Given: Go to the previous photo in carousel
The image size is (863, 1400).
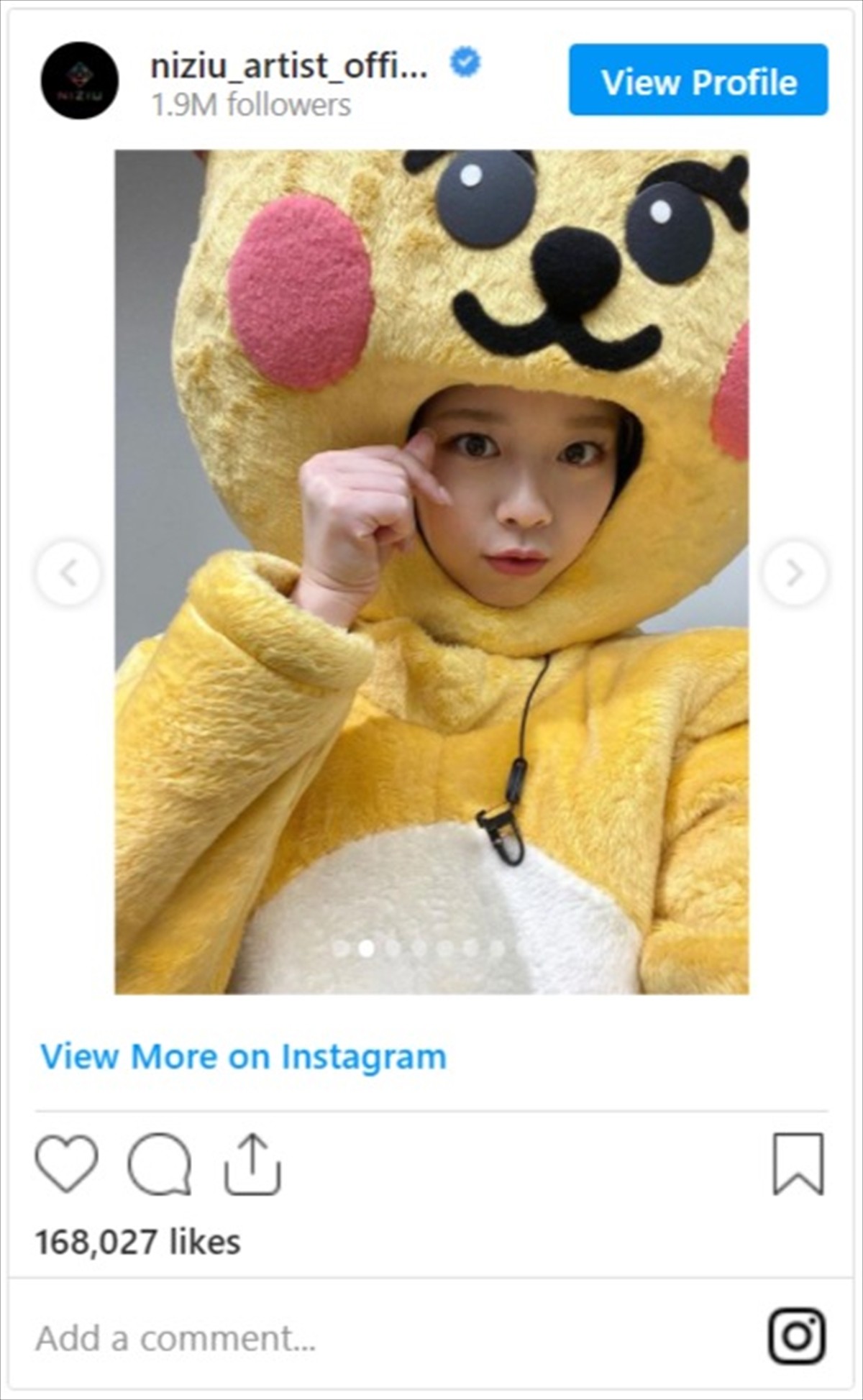Looking at the screenshot, I should tap(68, 573).
